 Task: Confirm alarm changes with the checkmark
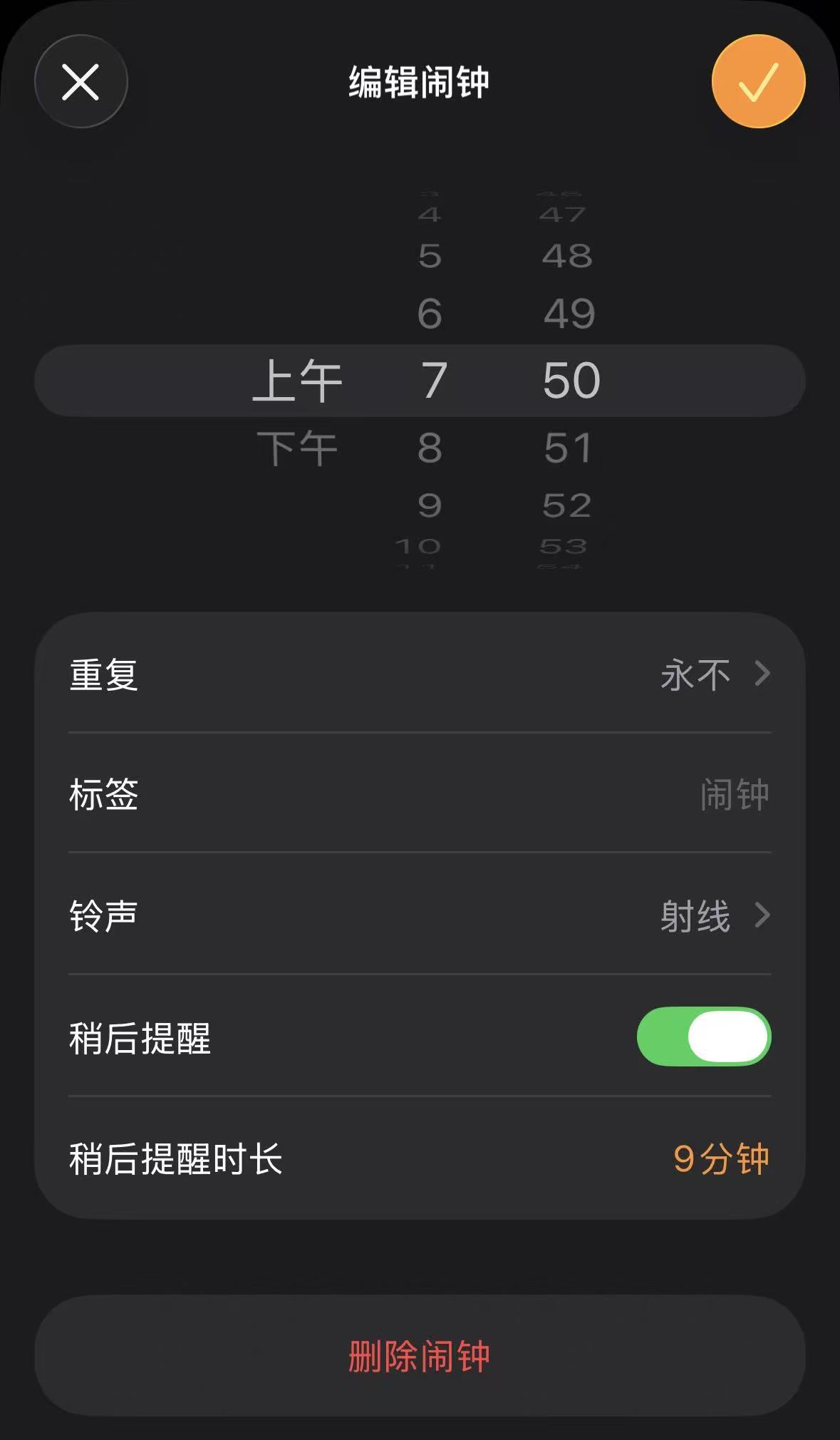click(x=758, y=82)
